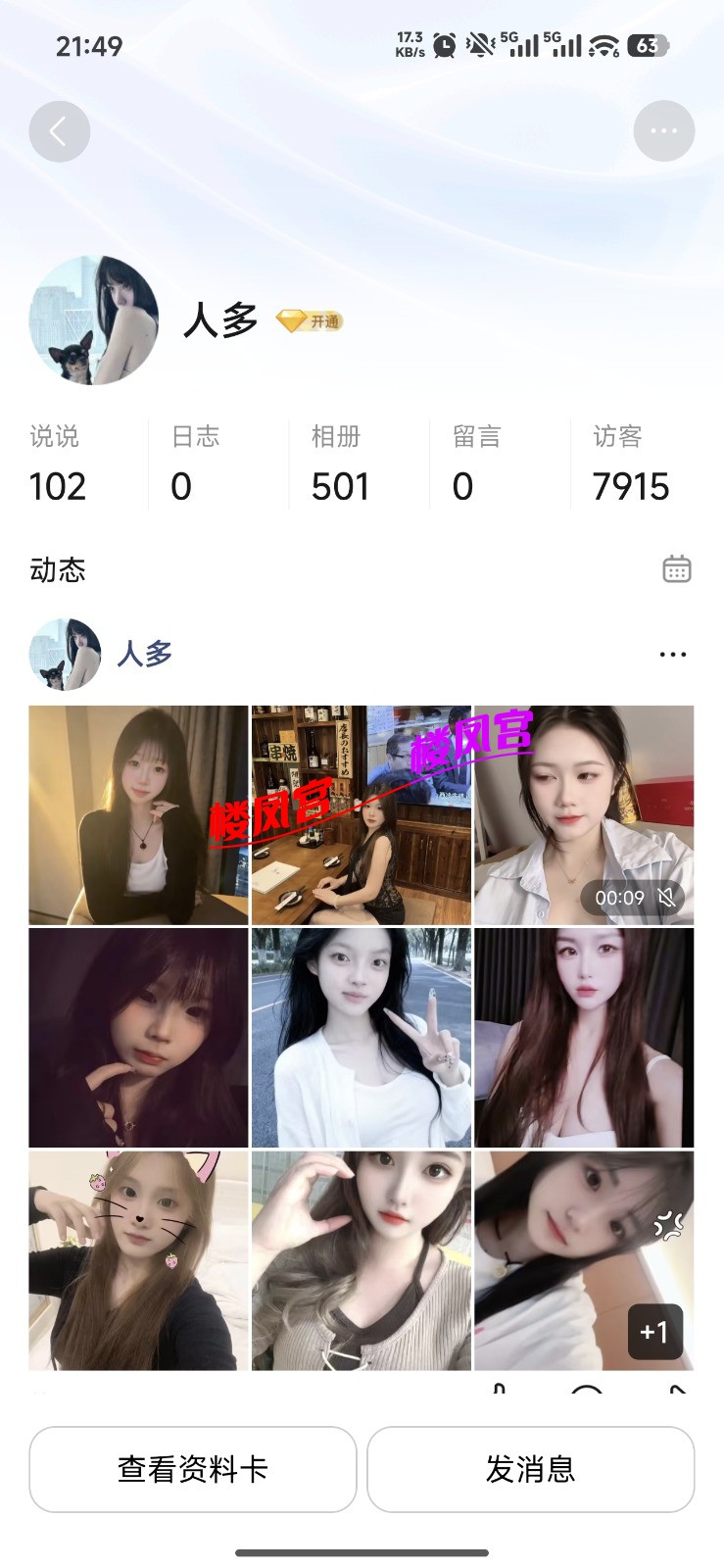Click the yellow diamond 开通 badge

click(309, 319)
